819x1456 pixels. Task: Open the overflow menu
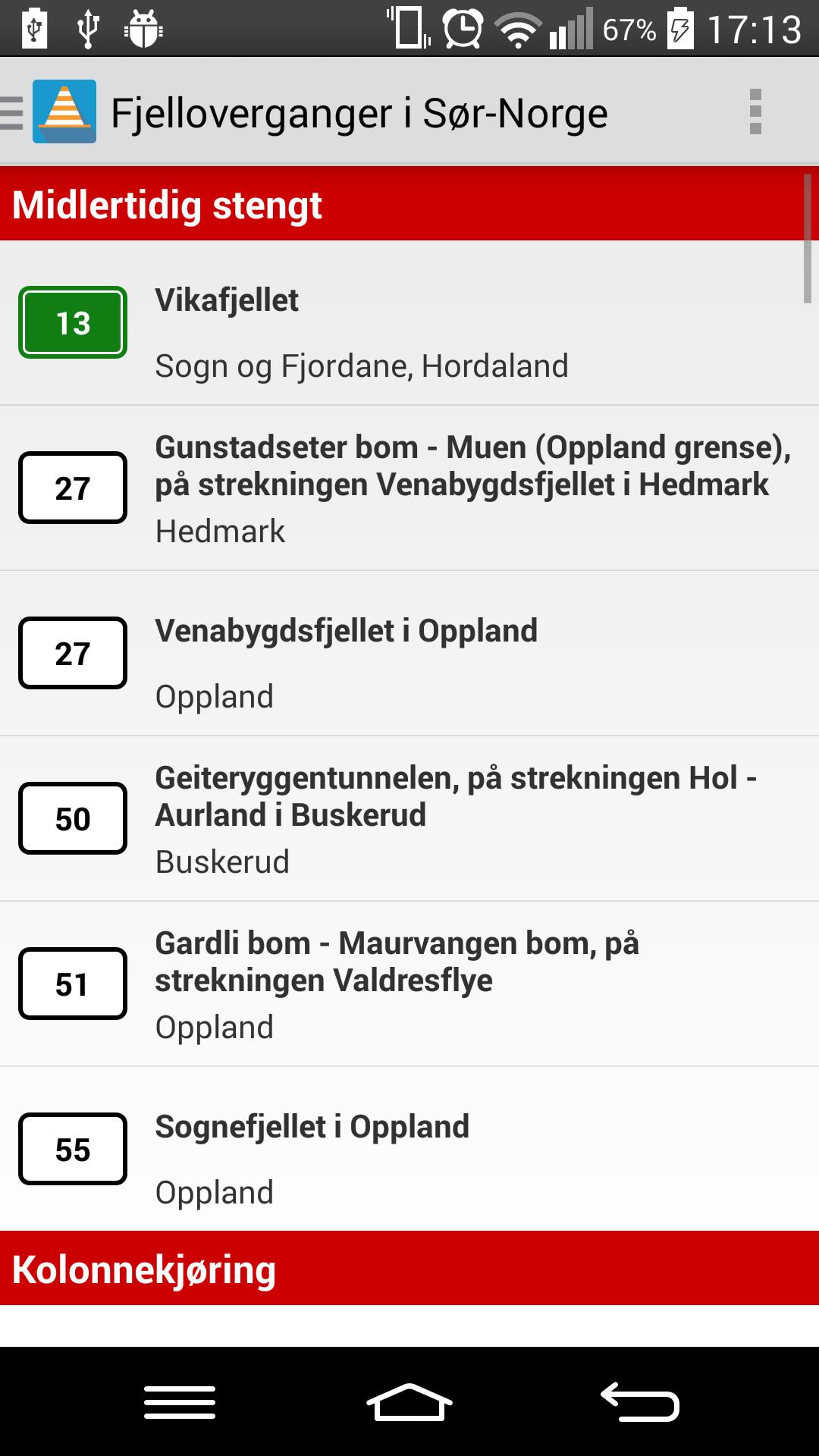coord(755,112)
